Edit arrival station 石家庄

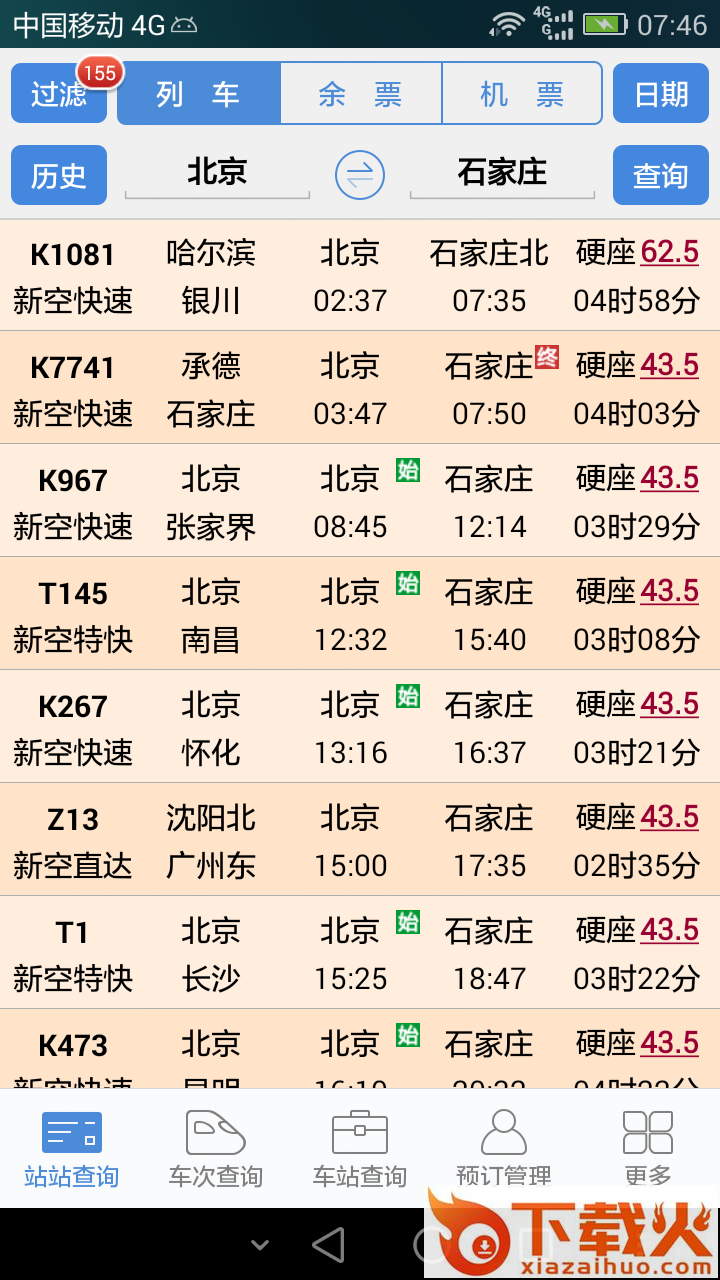pos(502,173)
